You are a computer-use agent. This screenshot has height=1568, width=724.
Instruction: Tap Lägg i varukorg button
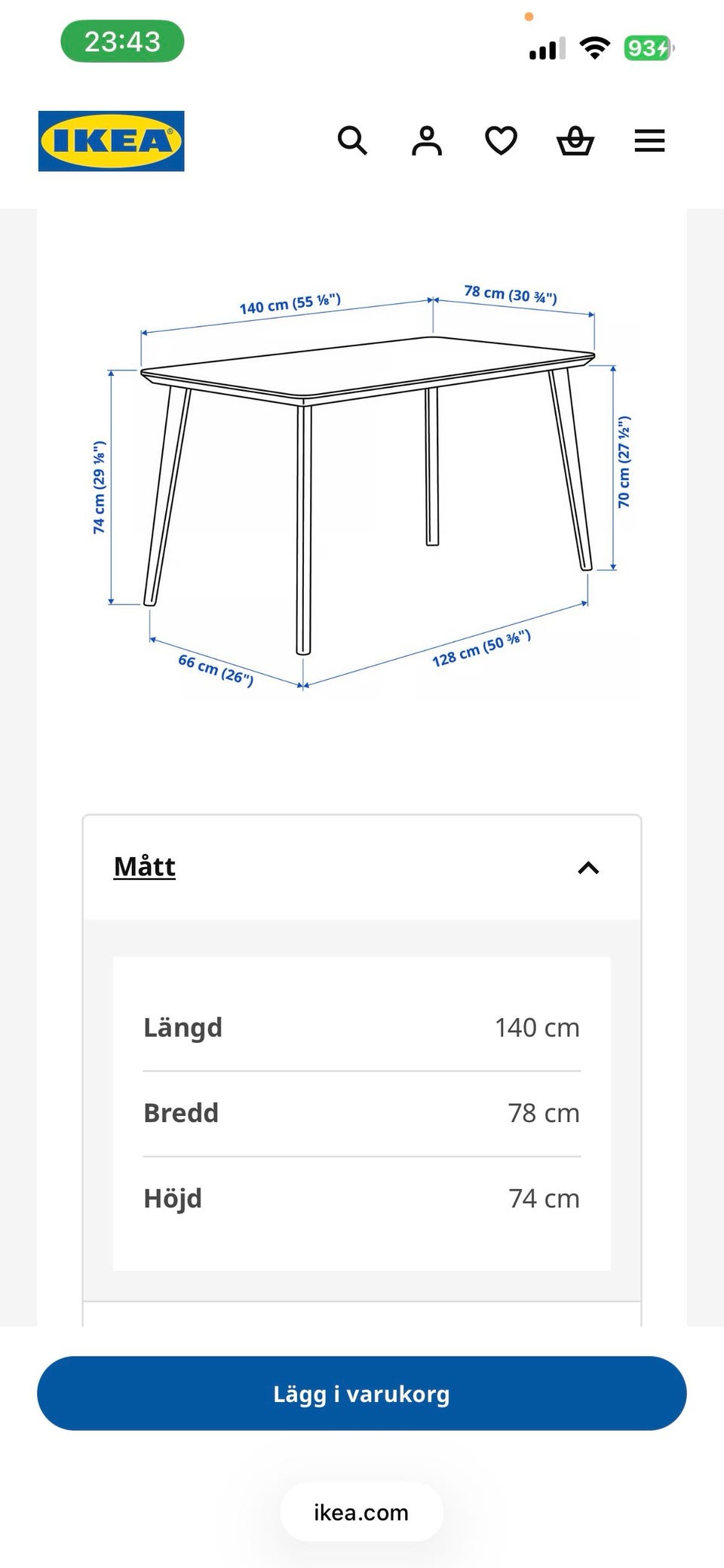click(x=362, y=1393)
